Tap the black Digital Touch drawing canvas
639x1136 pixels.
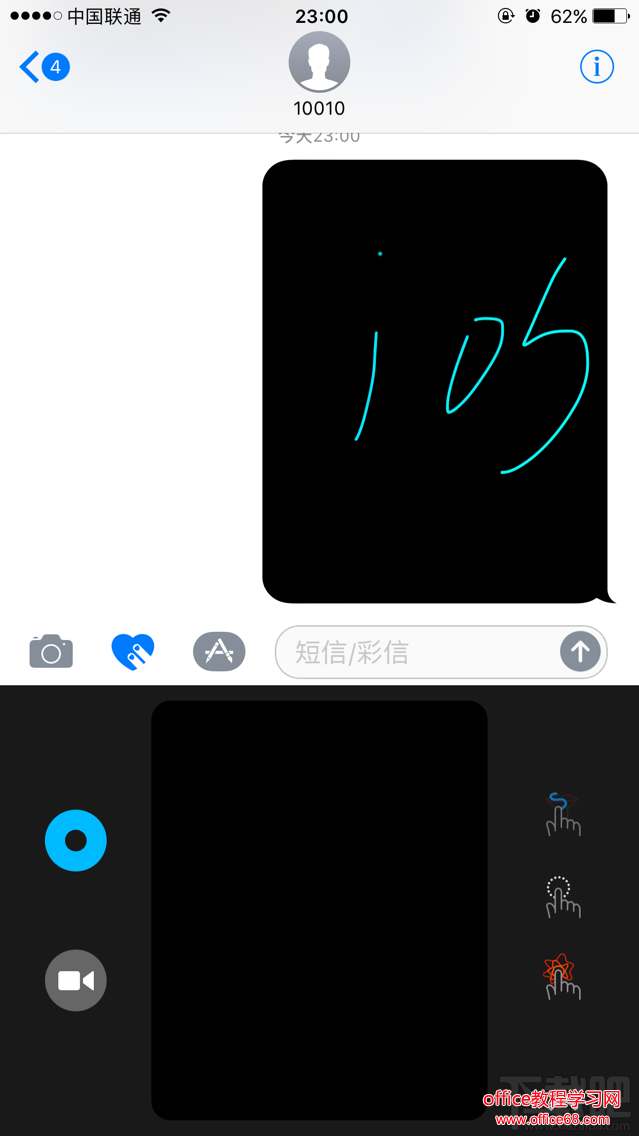(x=319, y=910)
